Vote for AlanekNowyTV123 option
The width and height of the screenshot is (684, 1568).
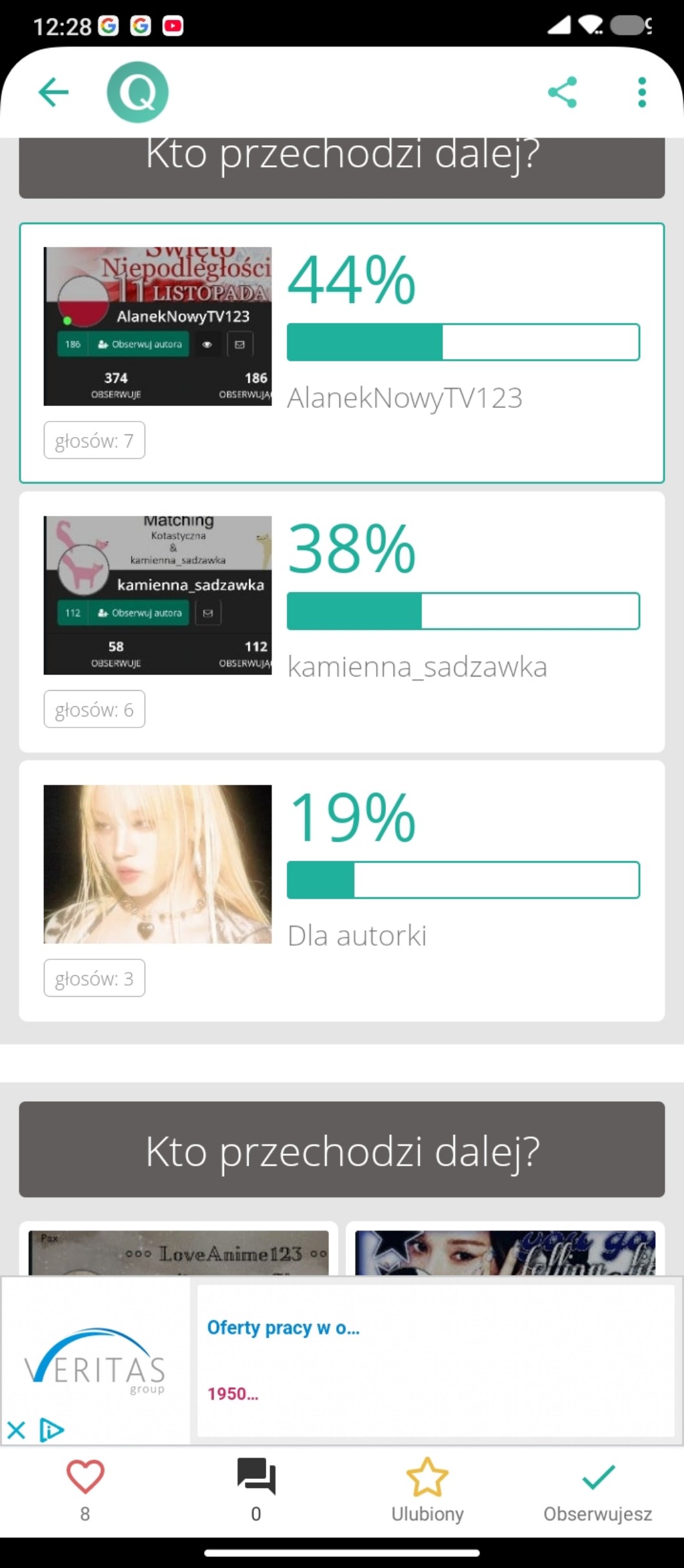(x=341, y=352)
